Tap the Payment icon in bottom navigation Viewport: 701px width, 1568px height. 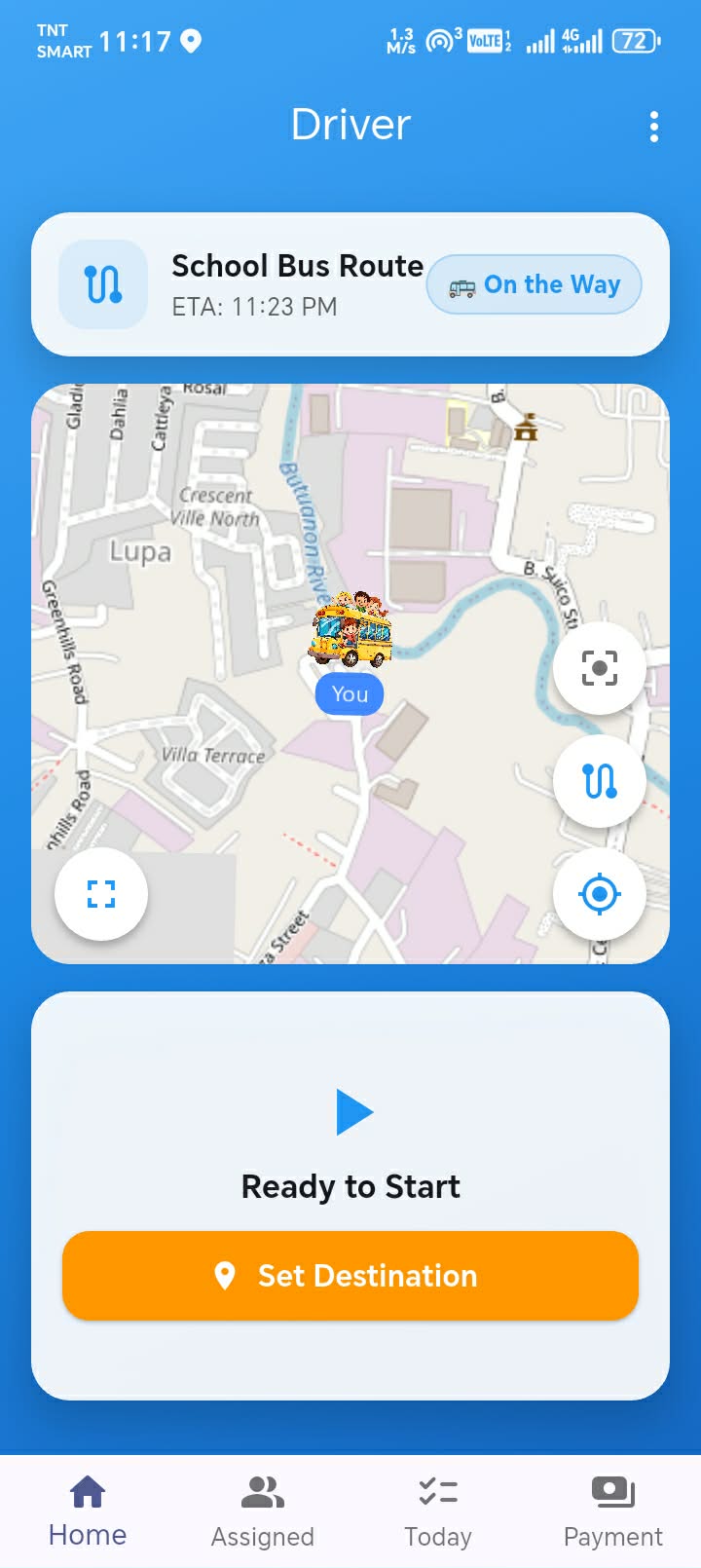pos(612,1490)
